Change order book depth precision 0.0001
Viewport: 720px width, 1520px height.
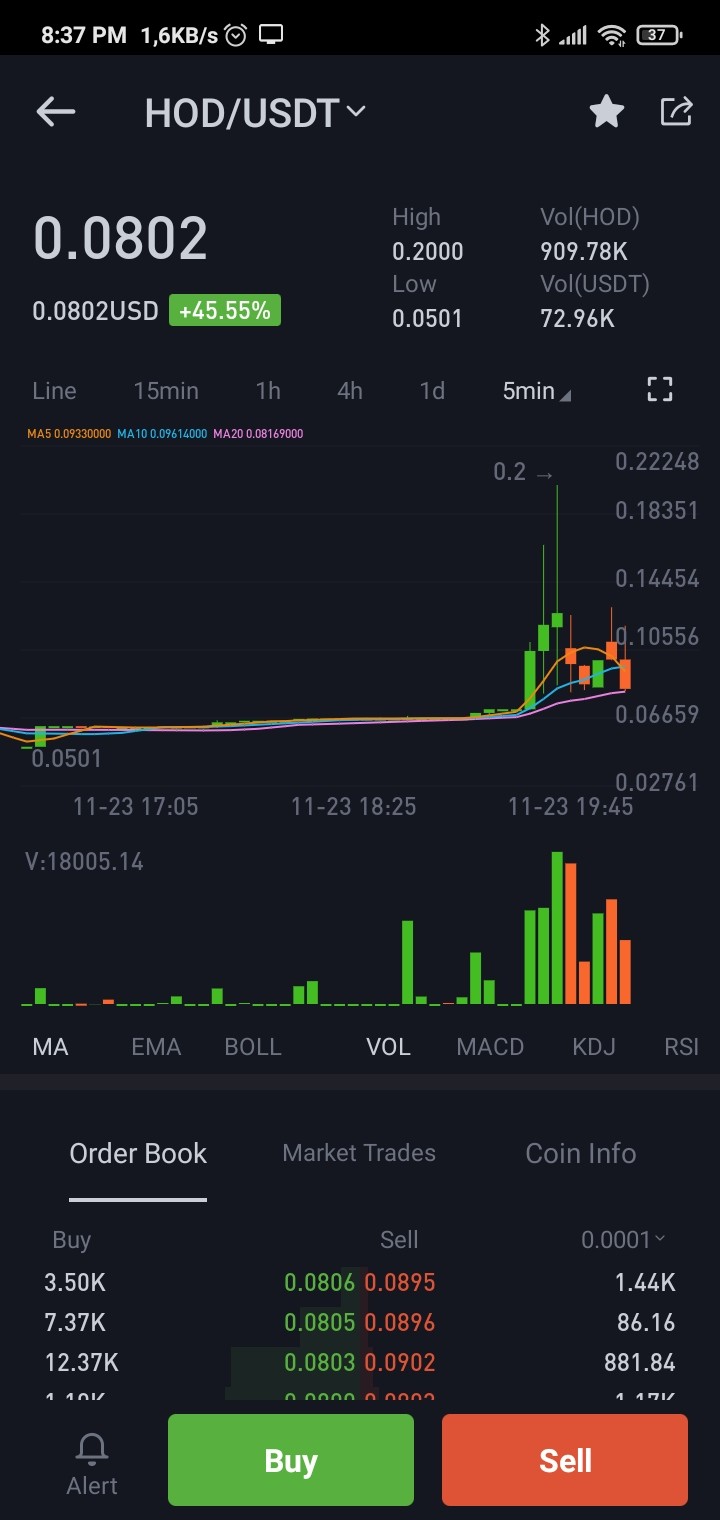pos(623,1240)
